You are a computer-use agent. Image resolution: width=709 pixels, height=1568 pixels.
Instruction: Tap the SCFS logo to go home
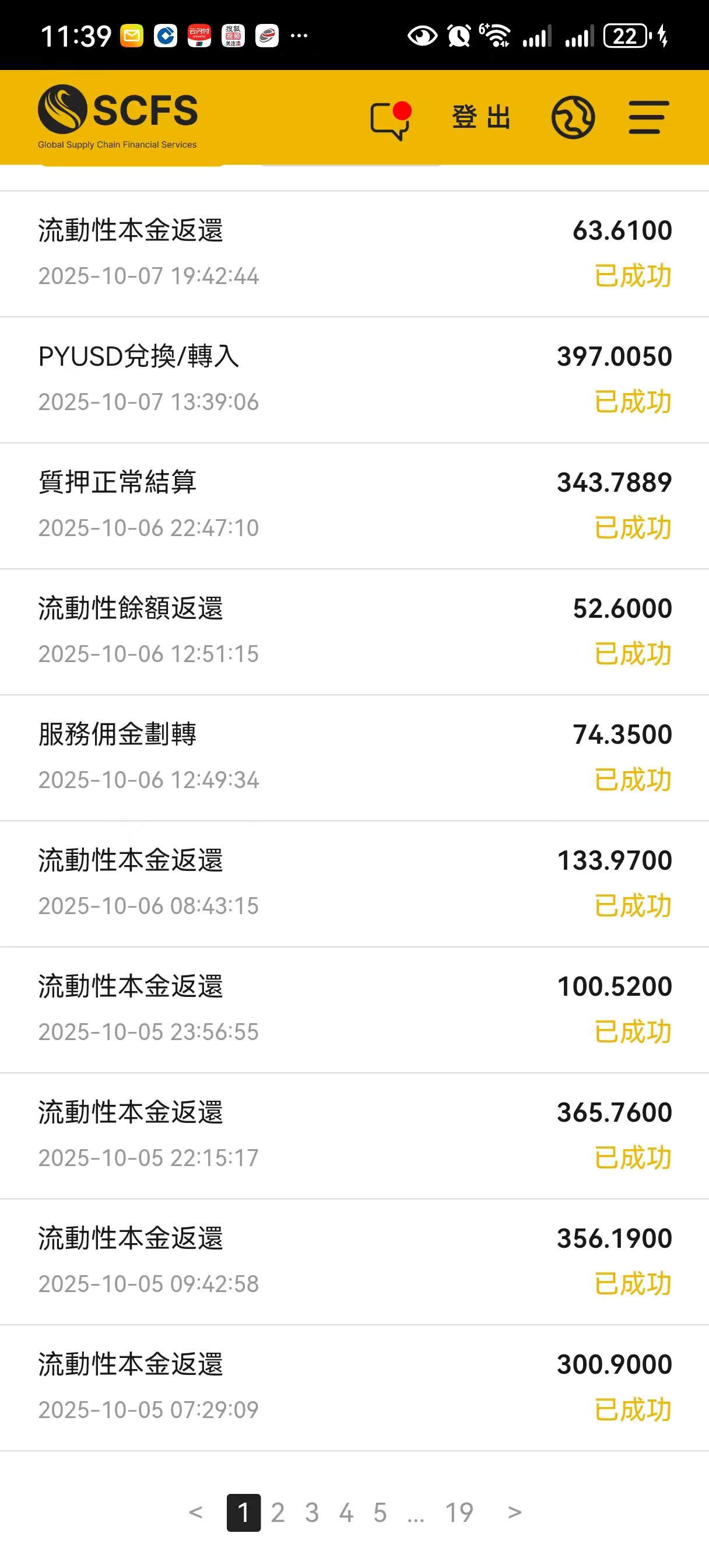click(x=118, y=116)
